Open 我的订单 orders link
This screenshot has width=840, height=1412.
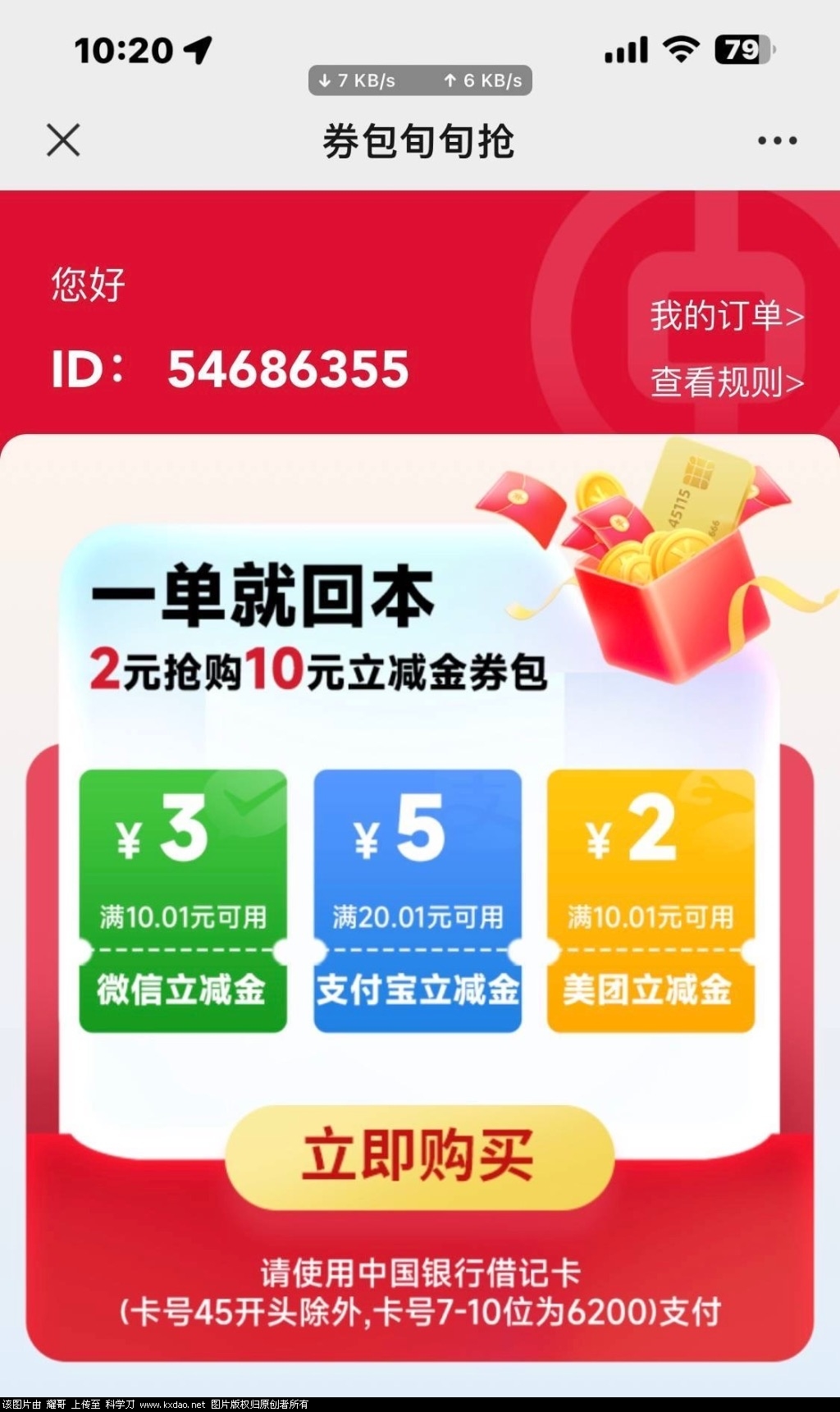[726, 316]
